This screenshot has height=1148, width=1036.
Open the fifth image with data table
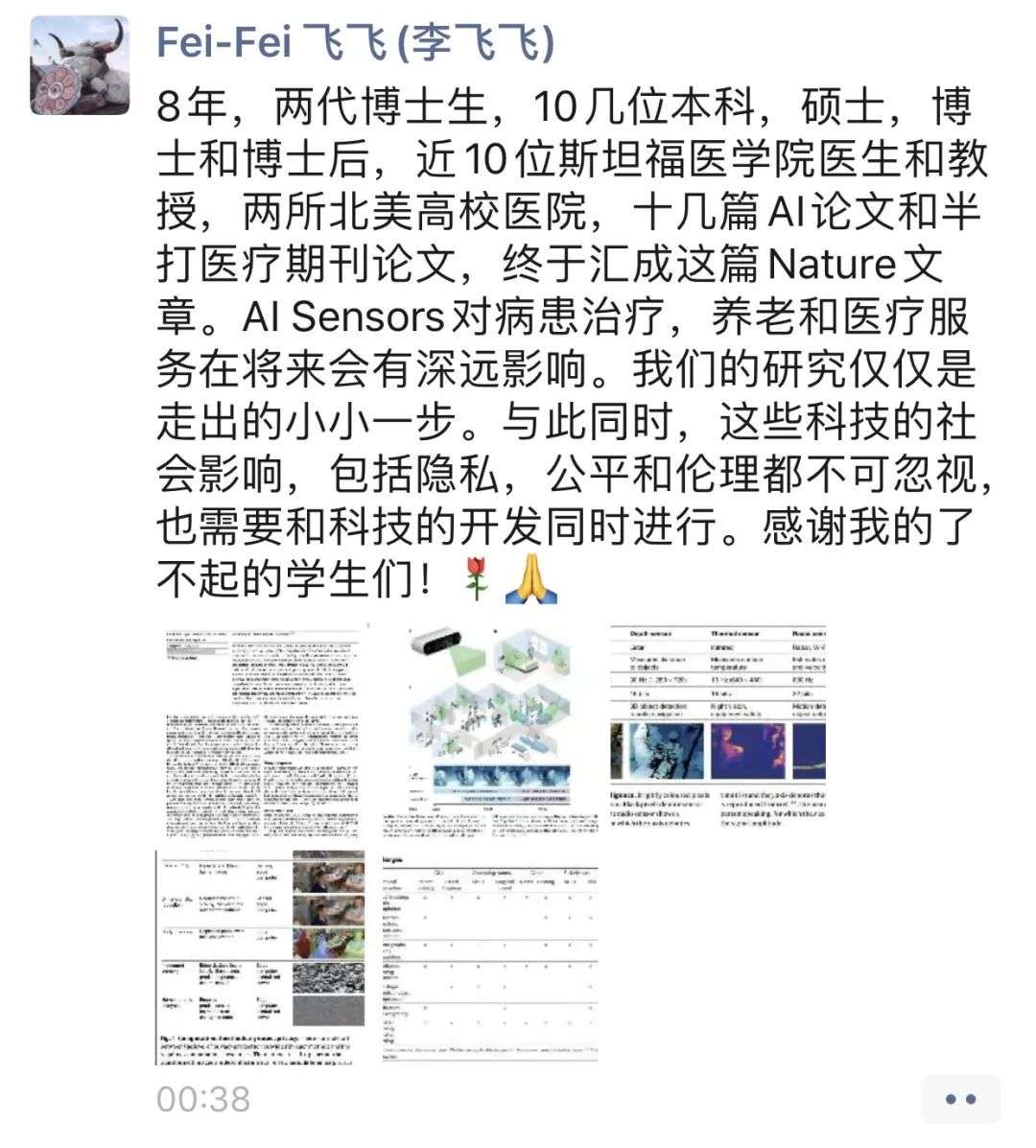489,956
